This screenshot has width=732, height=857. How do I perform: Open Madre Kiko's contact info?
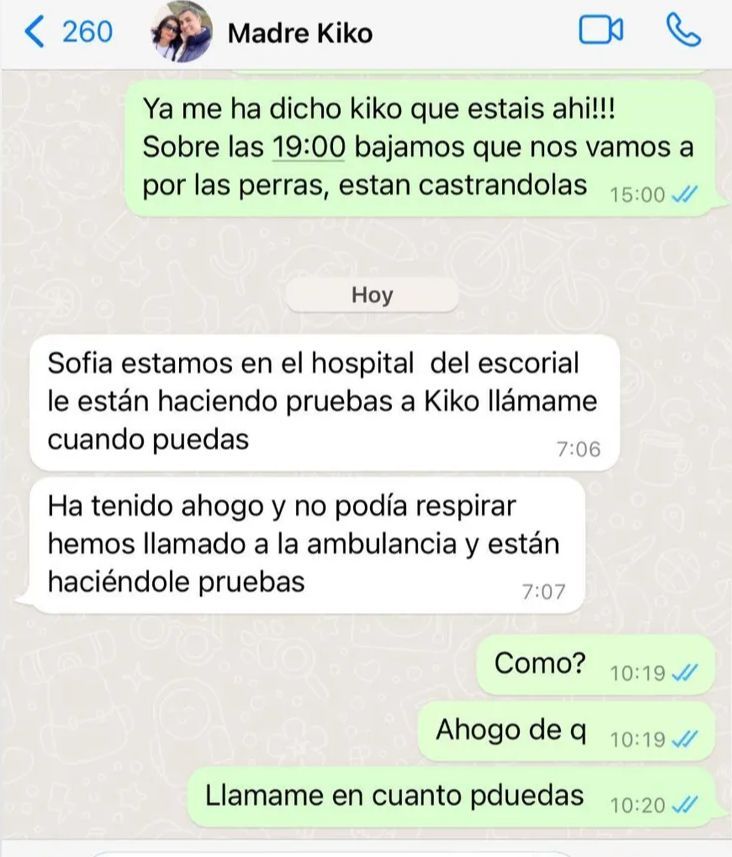point(299,33)
